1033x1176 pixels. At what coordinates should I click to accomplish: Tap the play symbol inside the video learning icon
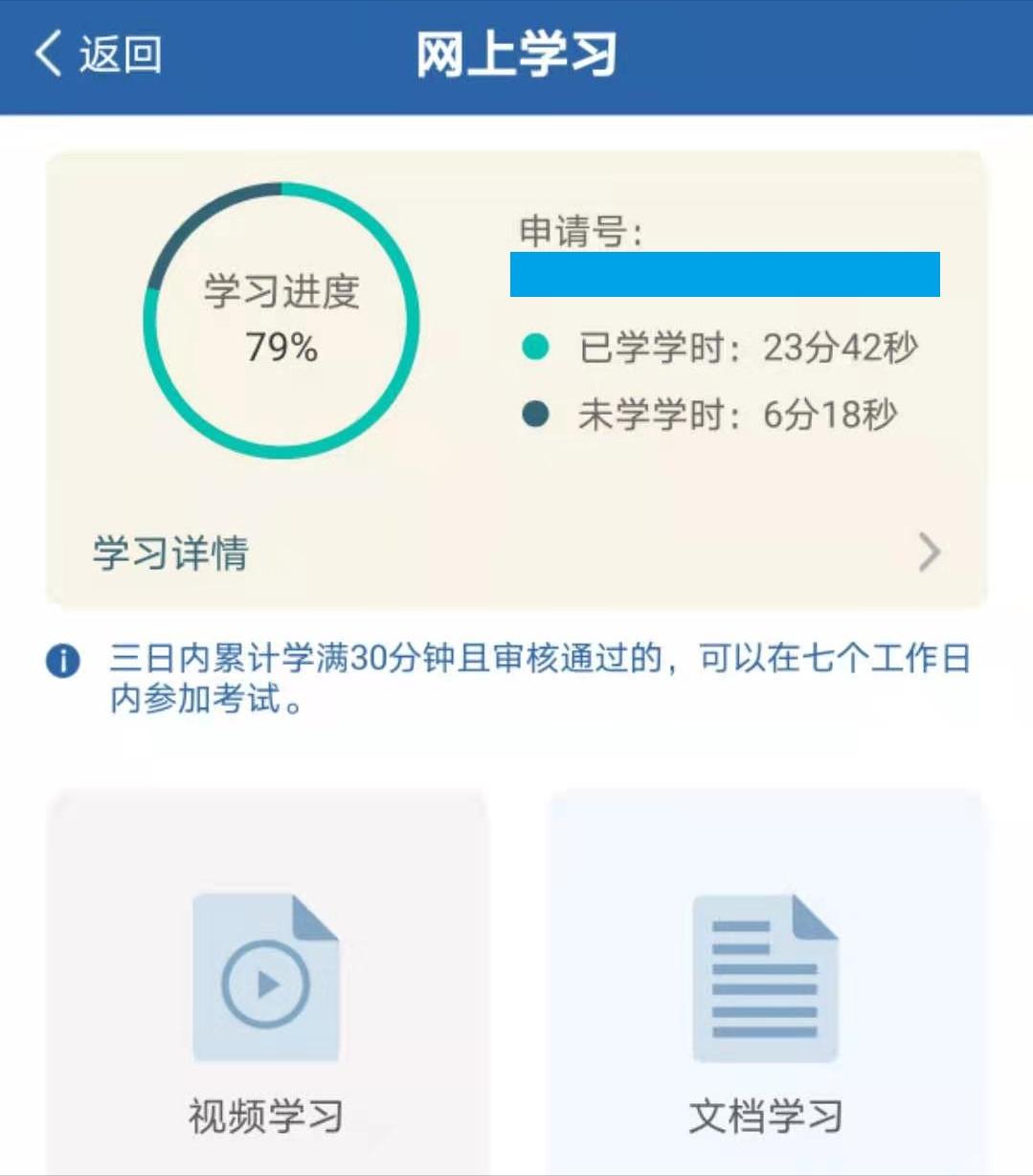tap(269, 984)
